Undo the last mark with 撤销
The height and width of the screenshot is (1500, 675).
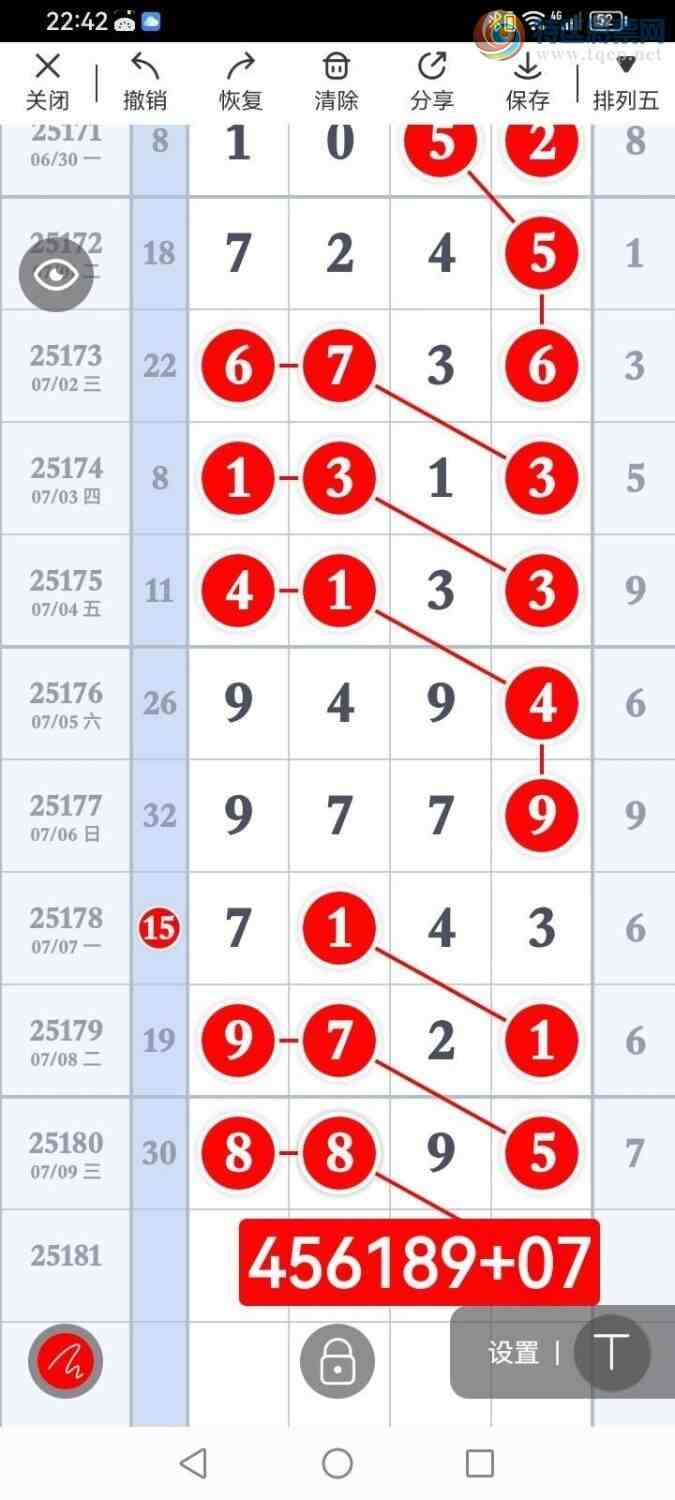click(x=144, y=81)
